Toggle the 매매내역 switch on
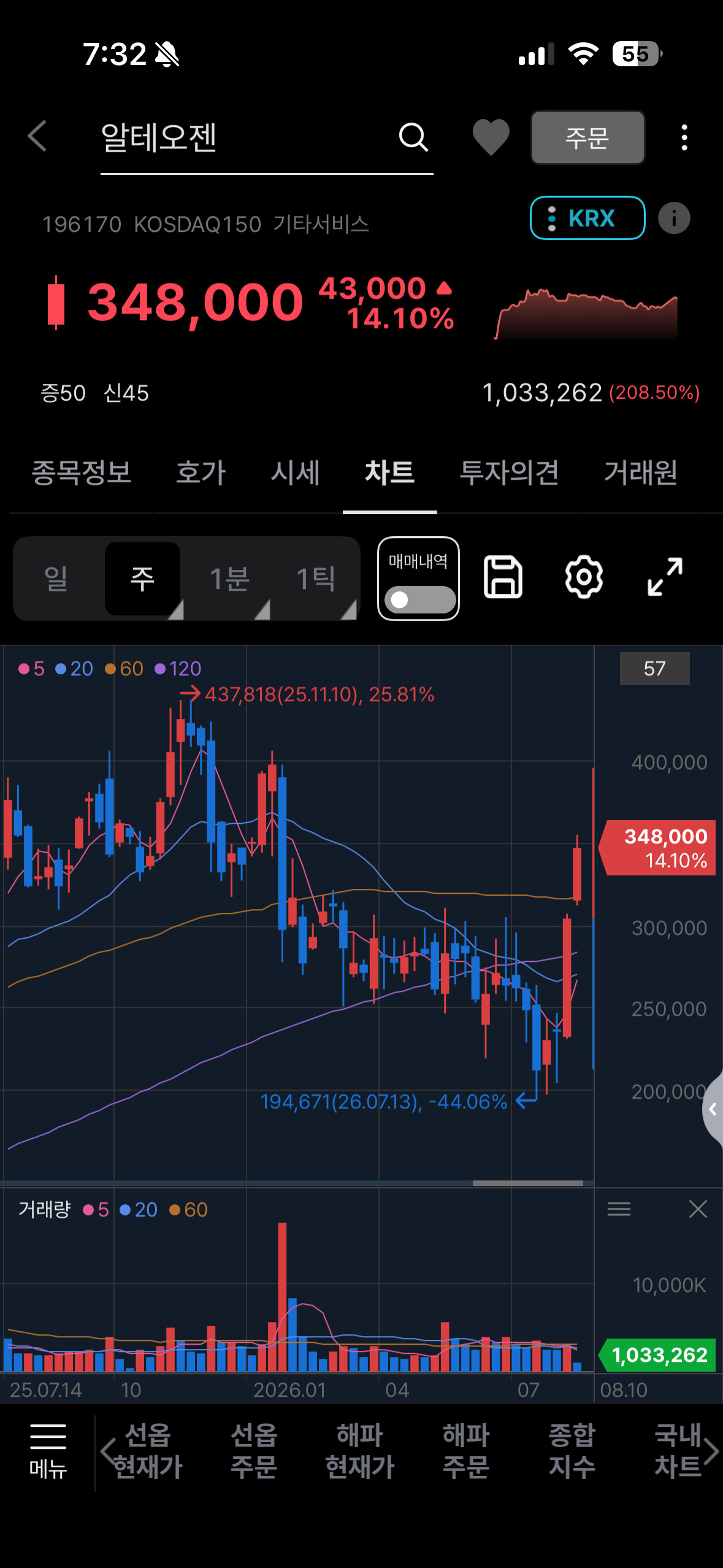Image resolution: width=723 pixels, height=1568 pixels. coord(419,599)
